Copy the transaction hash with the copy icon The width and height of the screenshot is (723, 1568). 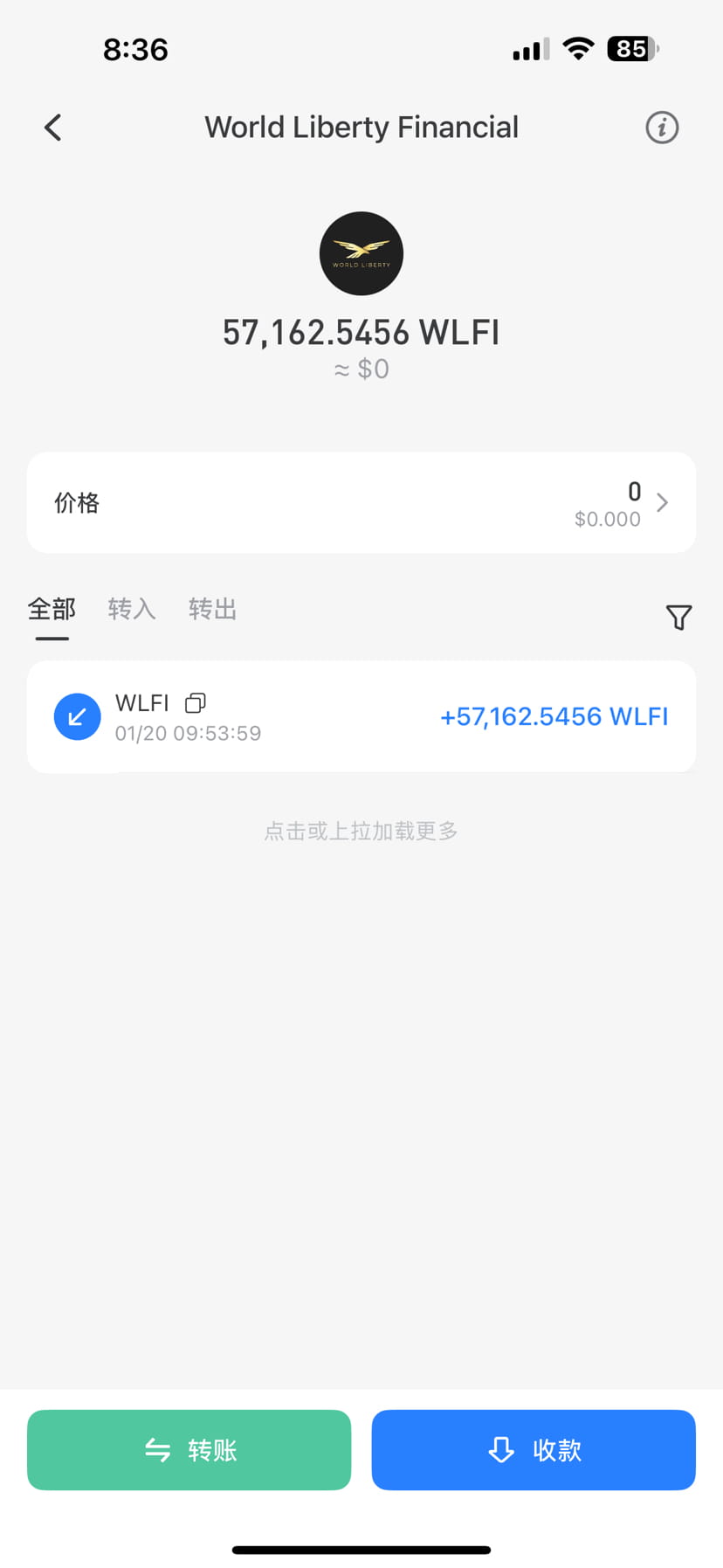pos(195,703)
